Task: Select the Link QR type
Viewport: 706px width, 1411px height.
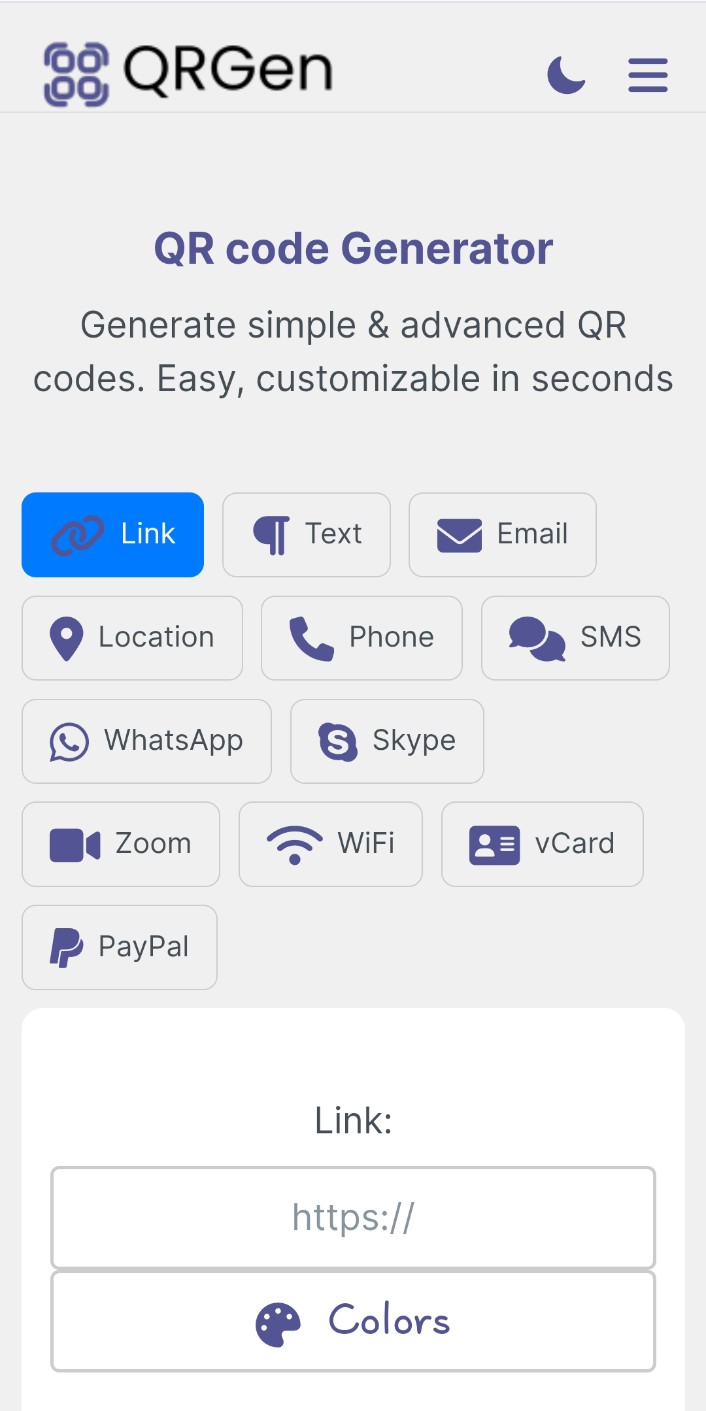Action: point(113,534)
